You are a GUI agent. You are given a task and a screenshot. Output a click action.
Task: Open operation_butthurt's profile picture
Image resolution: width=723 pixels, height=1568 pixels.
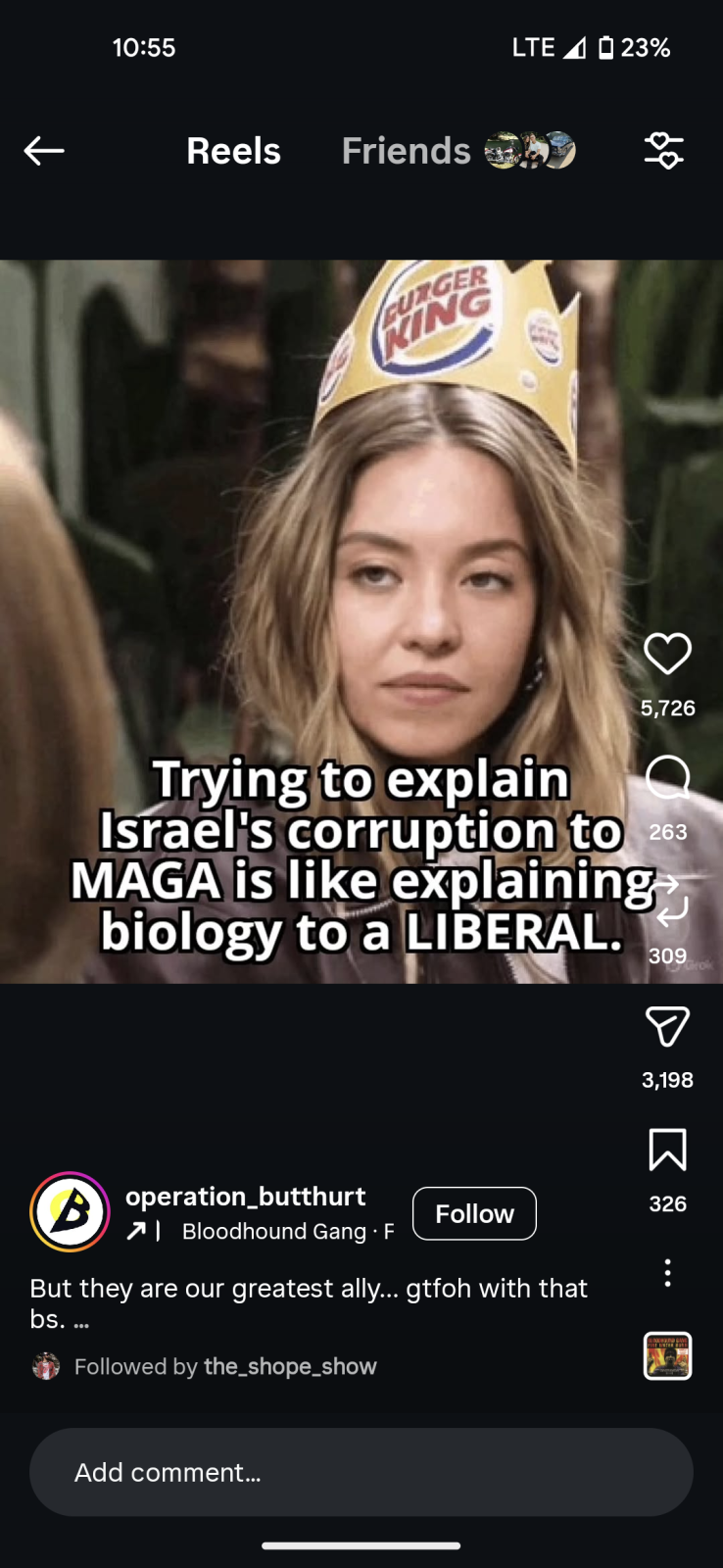71,1212
